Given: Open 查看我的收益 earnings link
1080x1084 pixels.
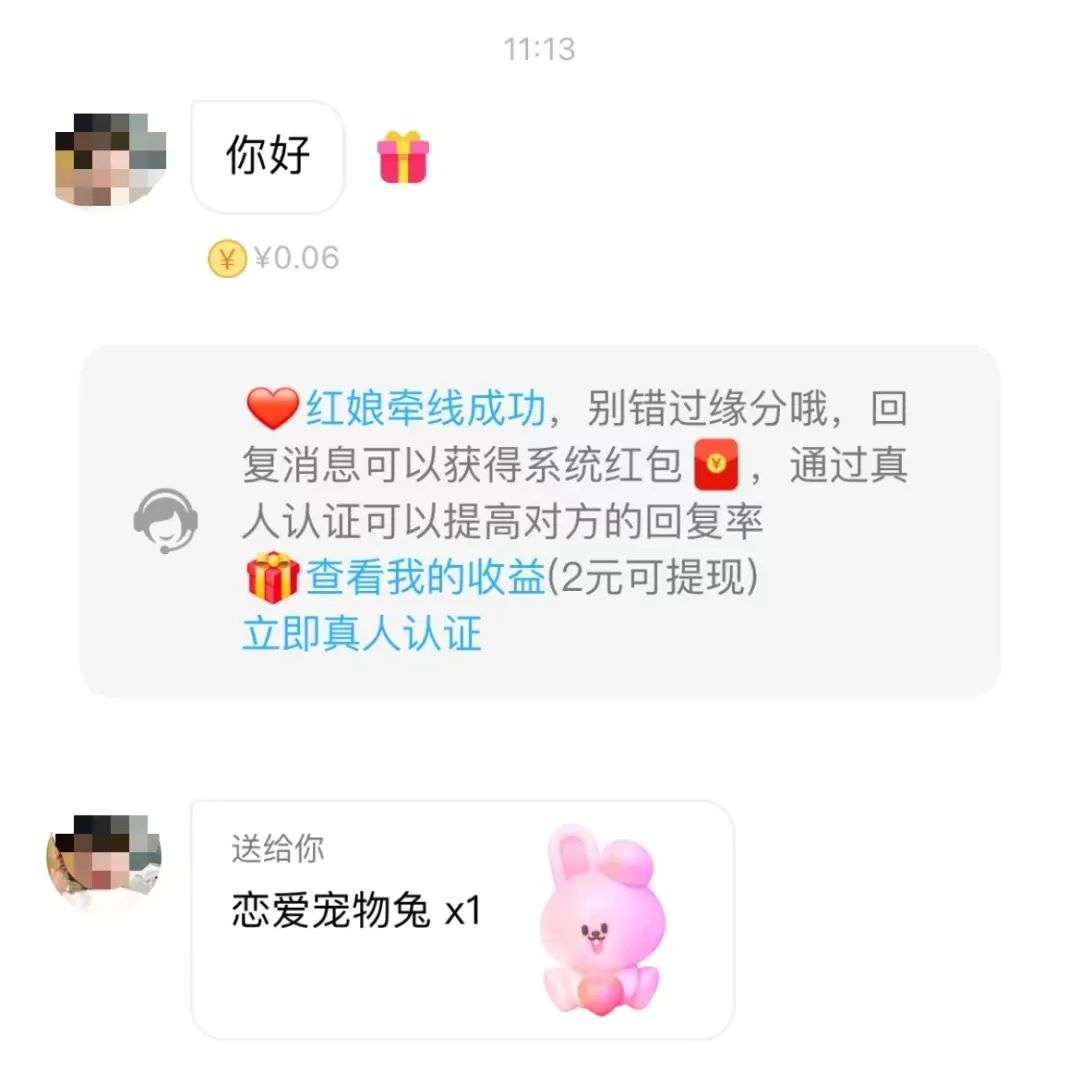Looking at the screenshot, I should (425, 577).
